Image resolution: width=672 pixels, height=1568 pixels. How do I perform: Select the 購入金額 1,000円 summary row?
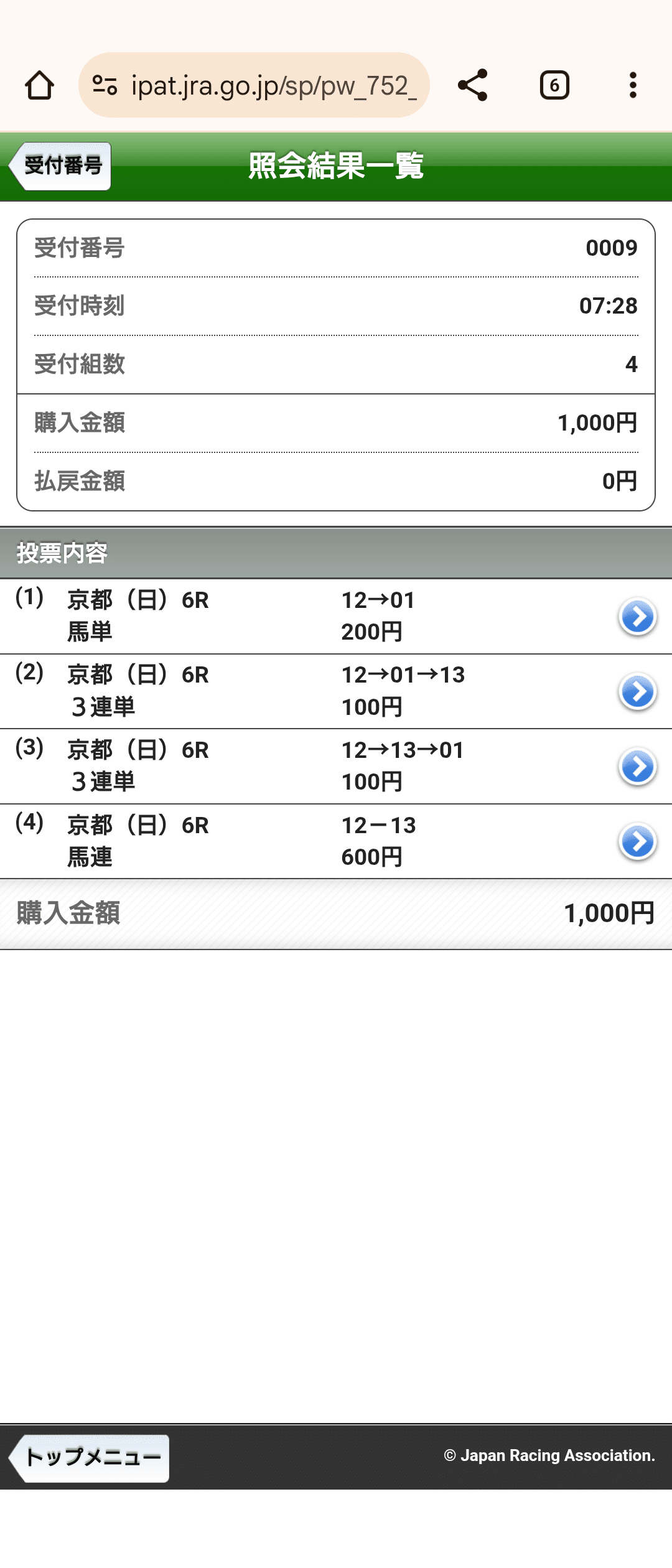[x=336, y=914]
